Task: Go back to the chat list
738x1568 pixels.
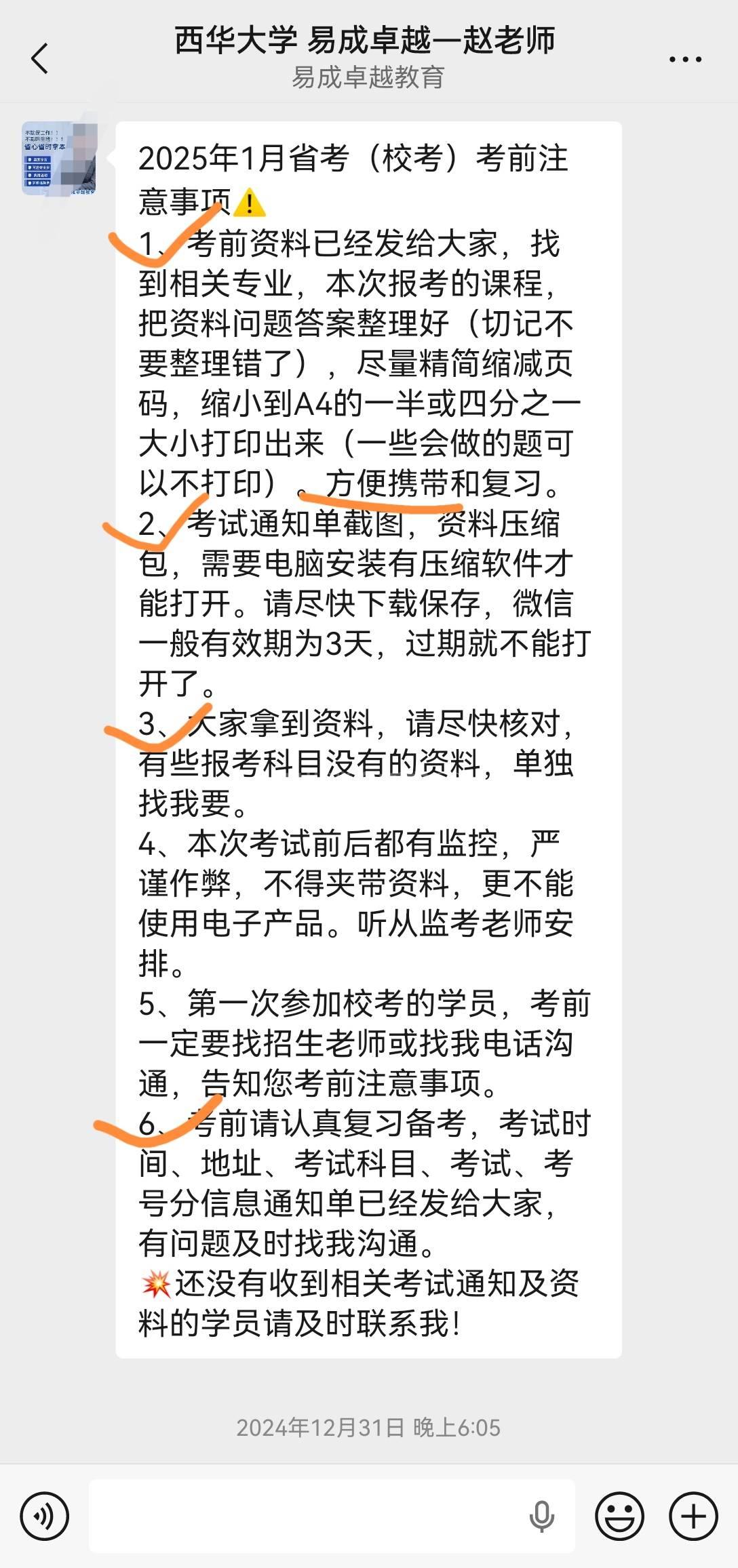Action: 40,58
